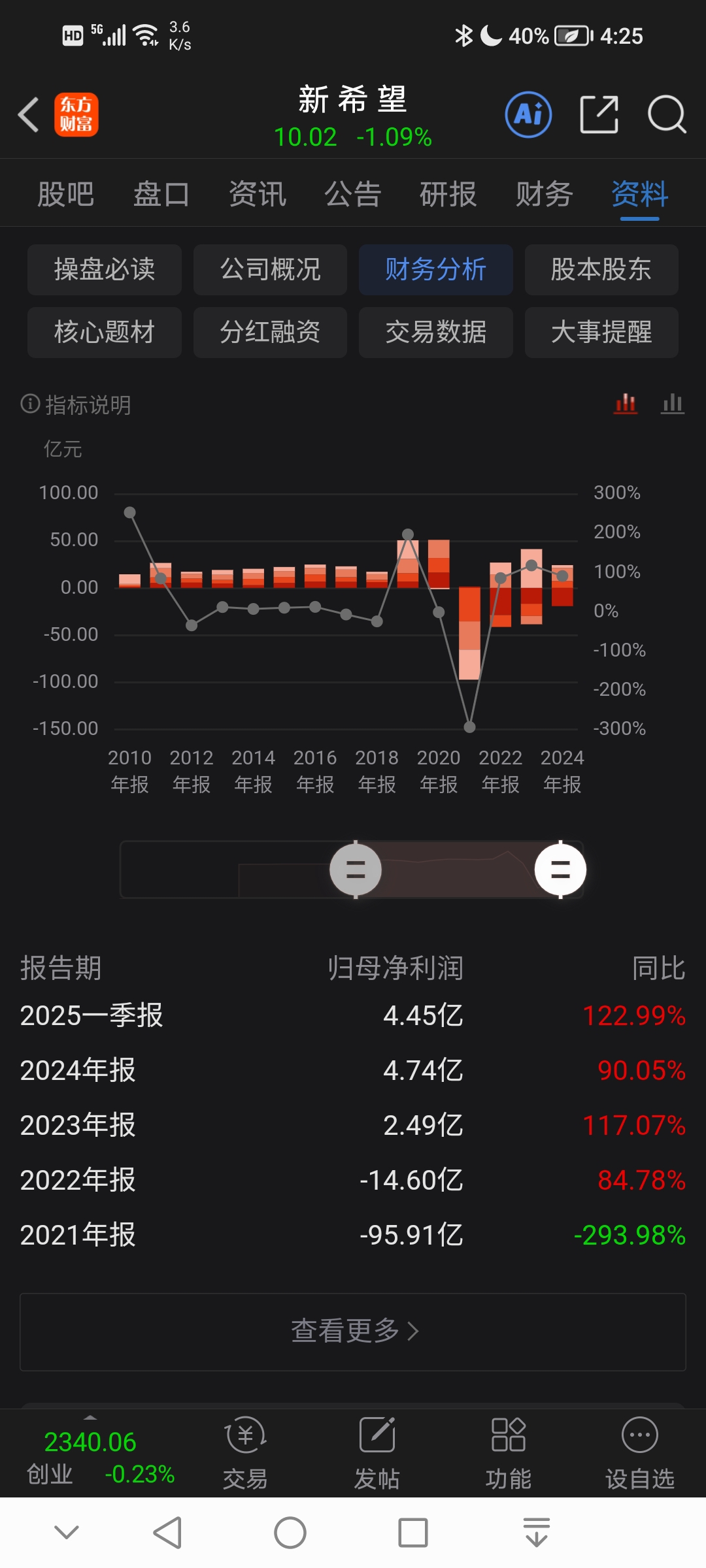706x1568 pixels.
Task: Share this stock page
Action: [x=599, y=115]
